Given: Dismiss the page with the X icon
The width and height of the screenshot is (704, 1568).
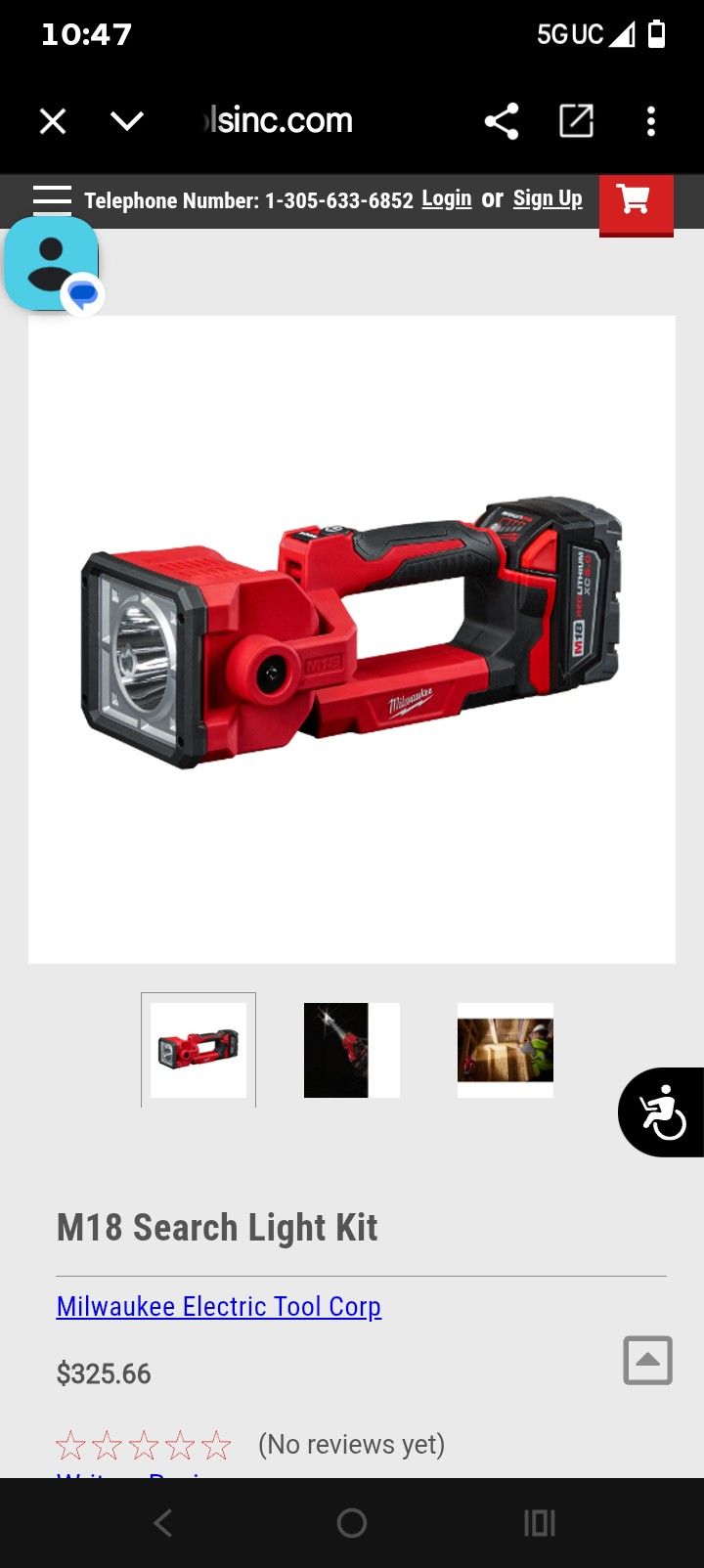Looking at the screenshot, I should 52,120.
